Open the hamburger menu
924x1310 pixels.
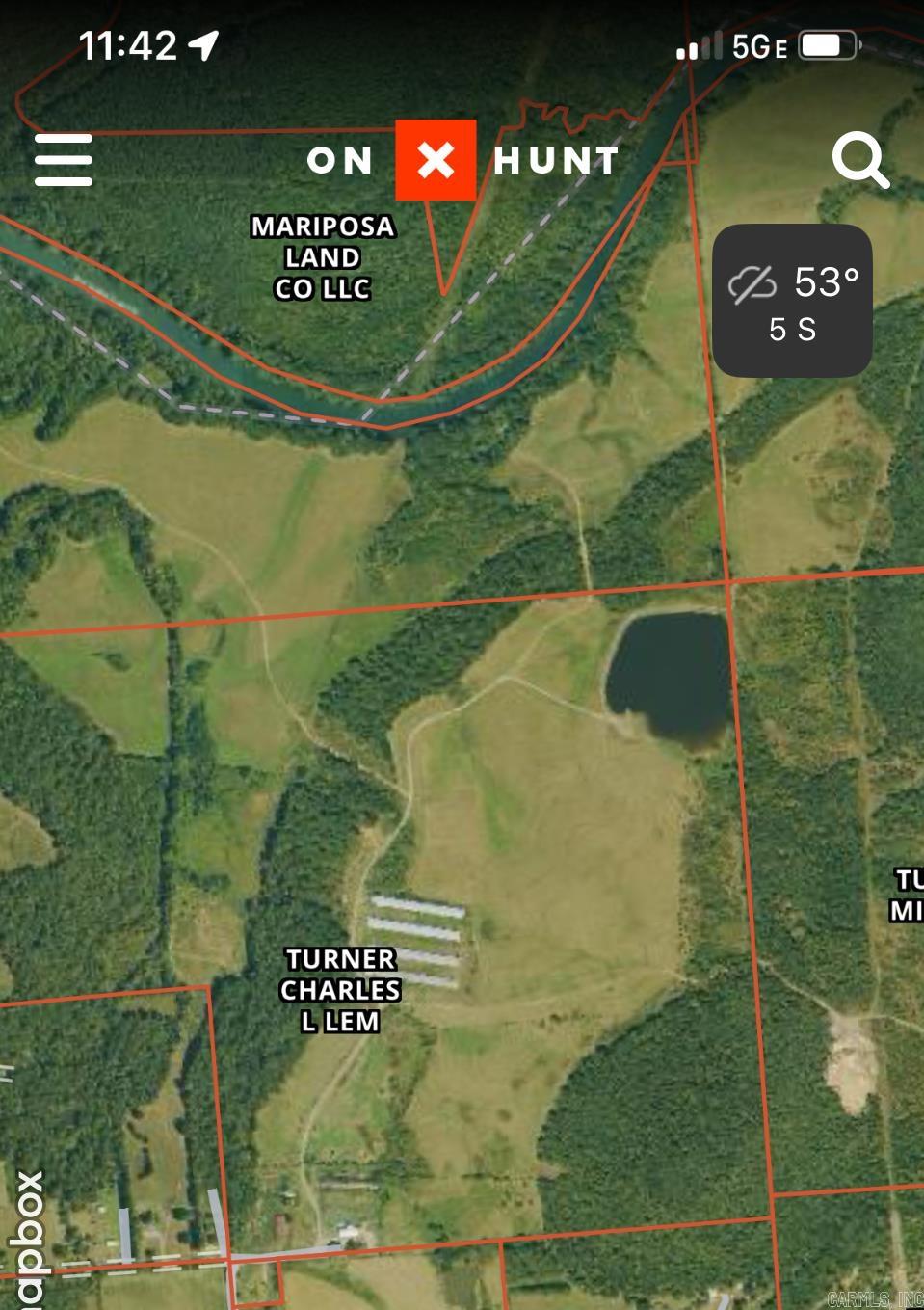point(64,159)
